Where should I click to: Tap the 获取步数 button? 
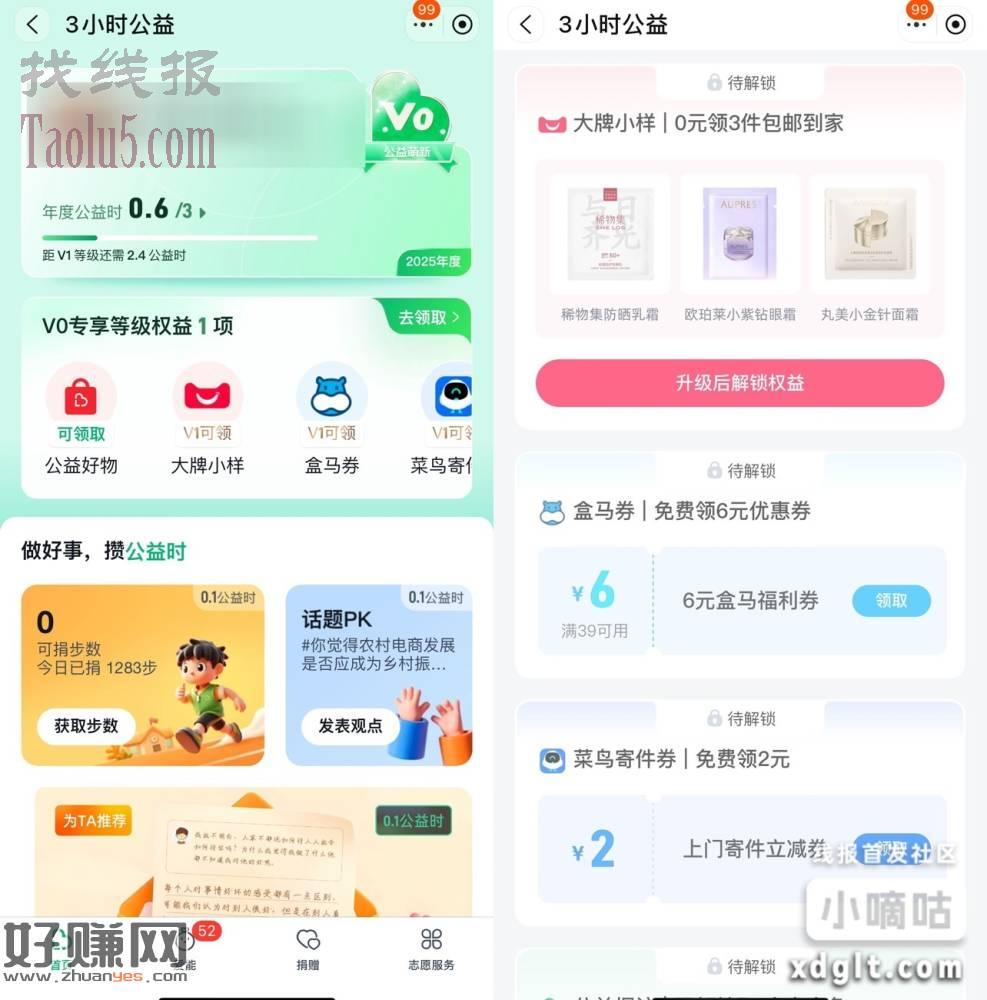point(86,726)
